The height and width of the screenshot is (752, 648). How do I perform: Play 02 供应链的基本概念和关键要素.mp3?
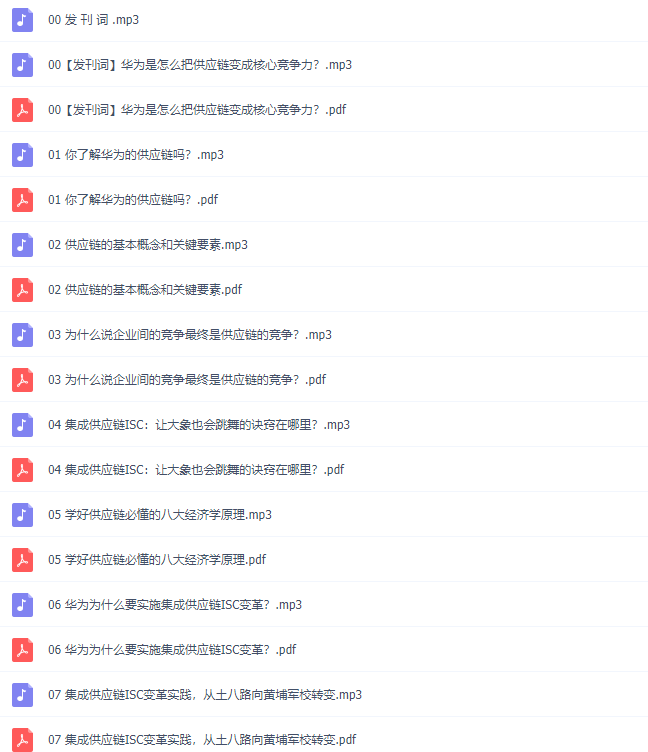tap(147, 245)
